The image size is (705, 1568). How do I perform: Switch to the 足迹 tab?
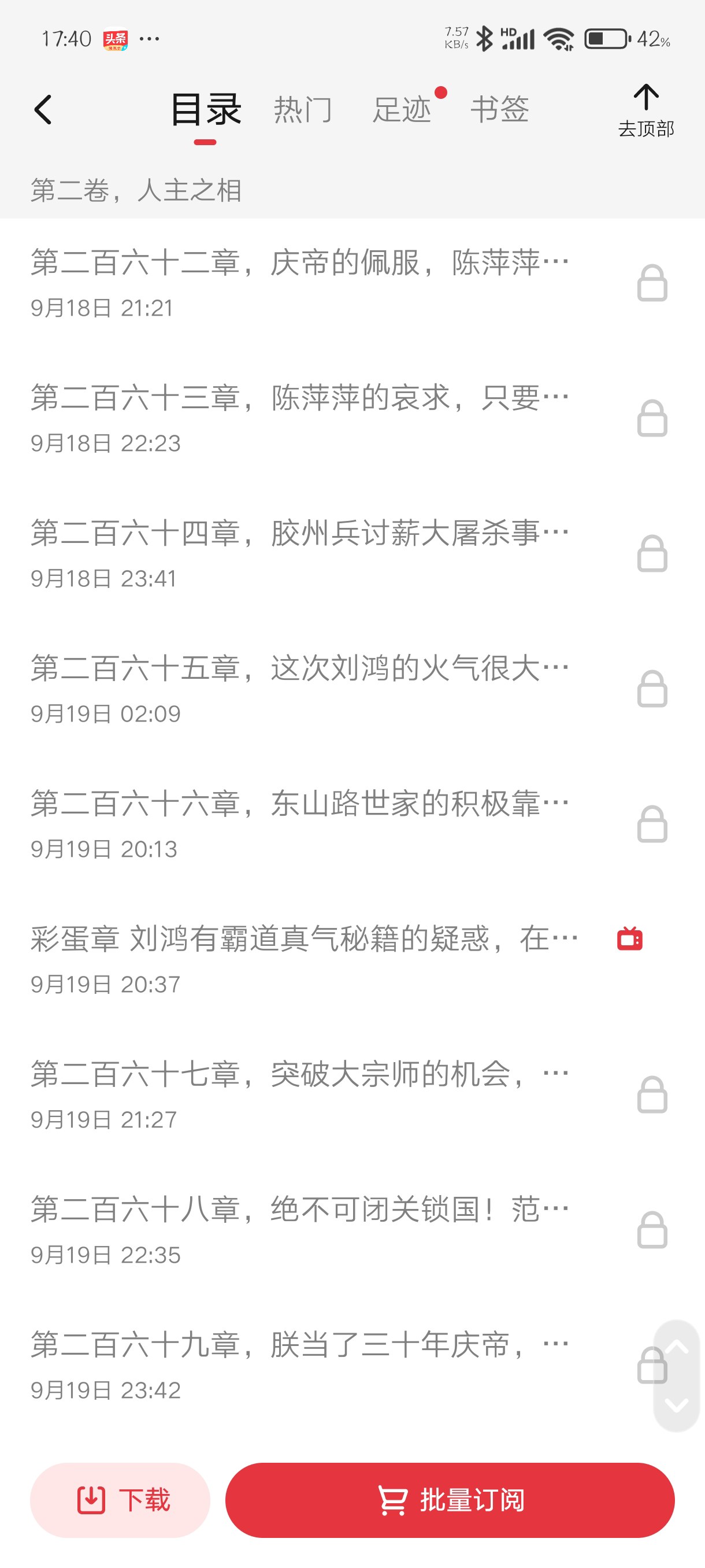tap(402, 110)
